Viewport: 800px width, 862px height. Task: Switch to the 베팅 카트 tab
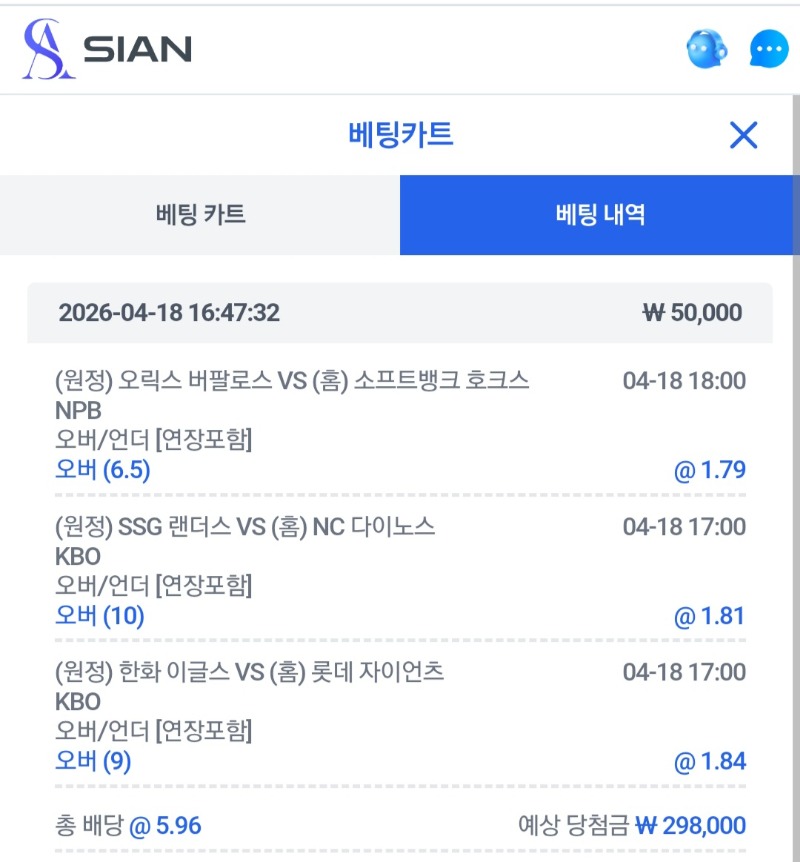click(200, 215)
